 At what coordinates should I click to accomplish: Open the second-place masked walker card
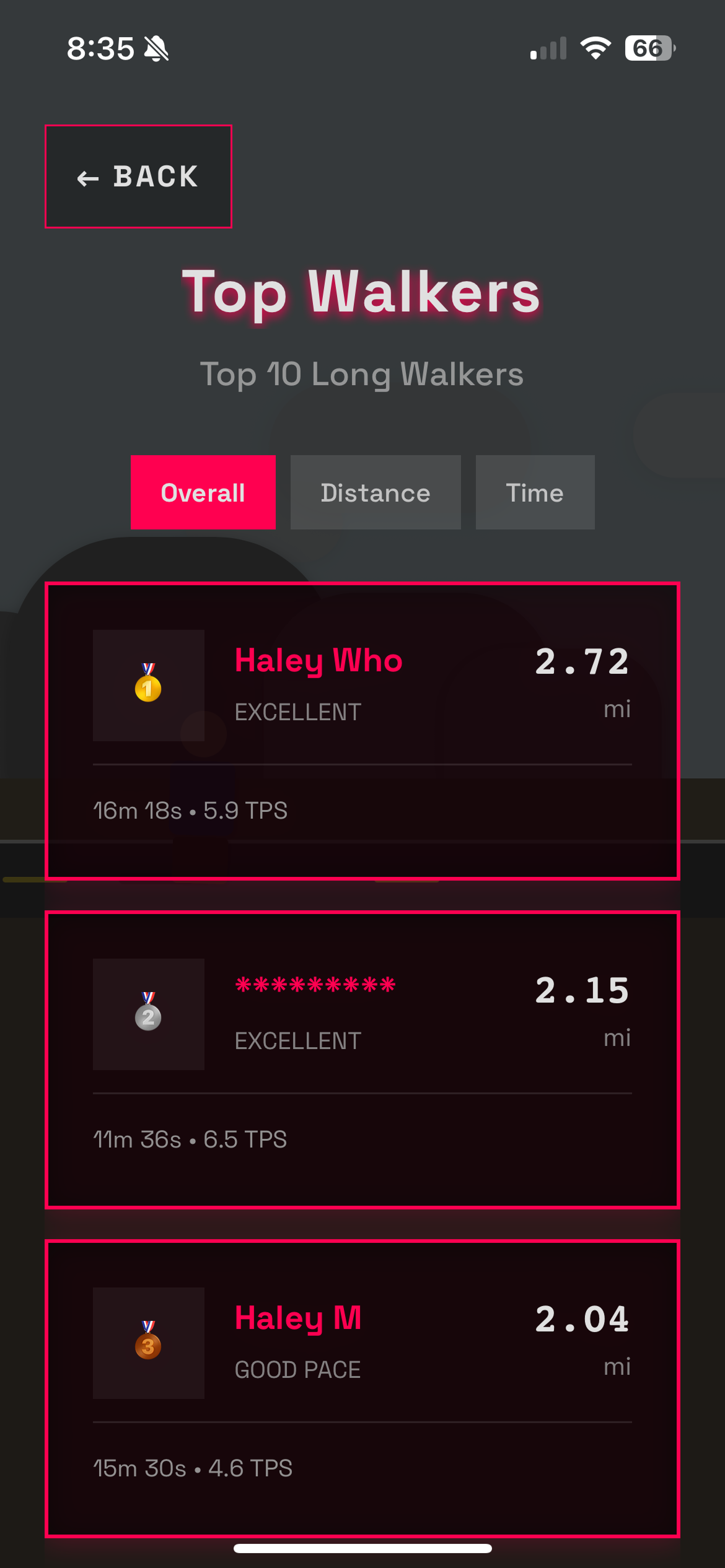[362, 1060]
